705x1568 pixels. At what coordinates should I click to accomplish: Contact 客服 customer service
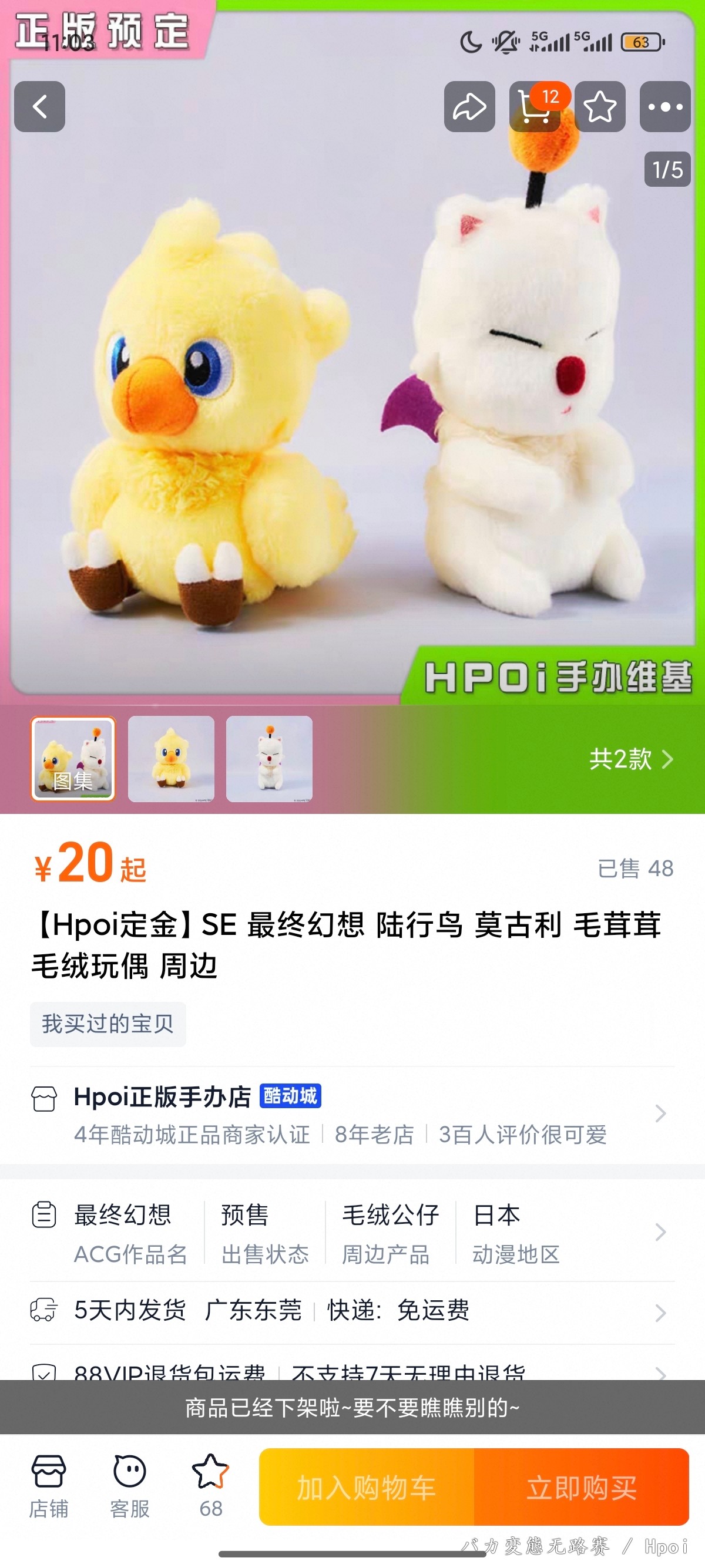click(x=130, y=1486)
